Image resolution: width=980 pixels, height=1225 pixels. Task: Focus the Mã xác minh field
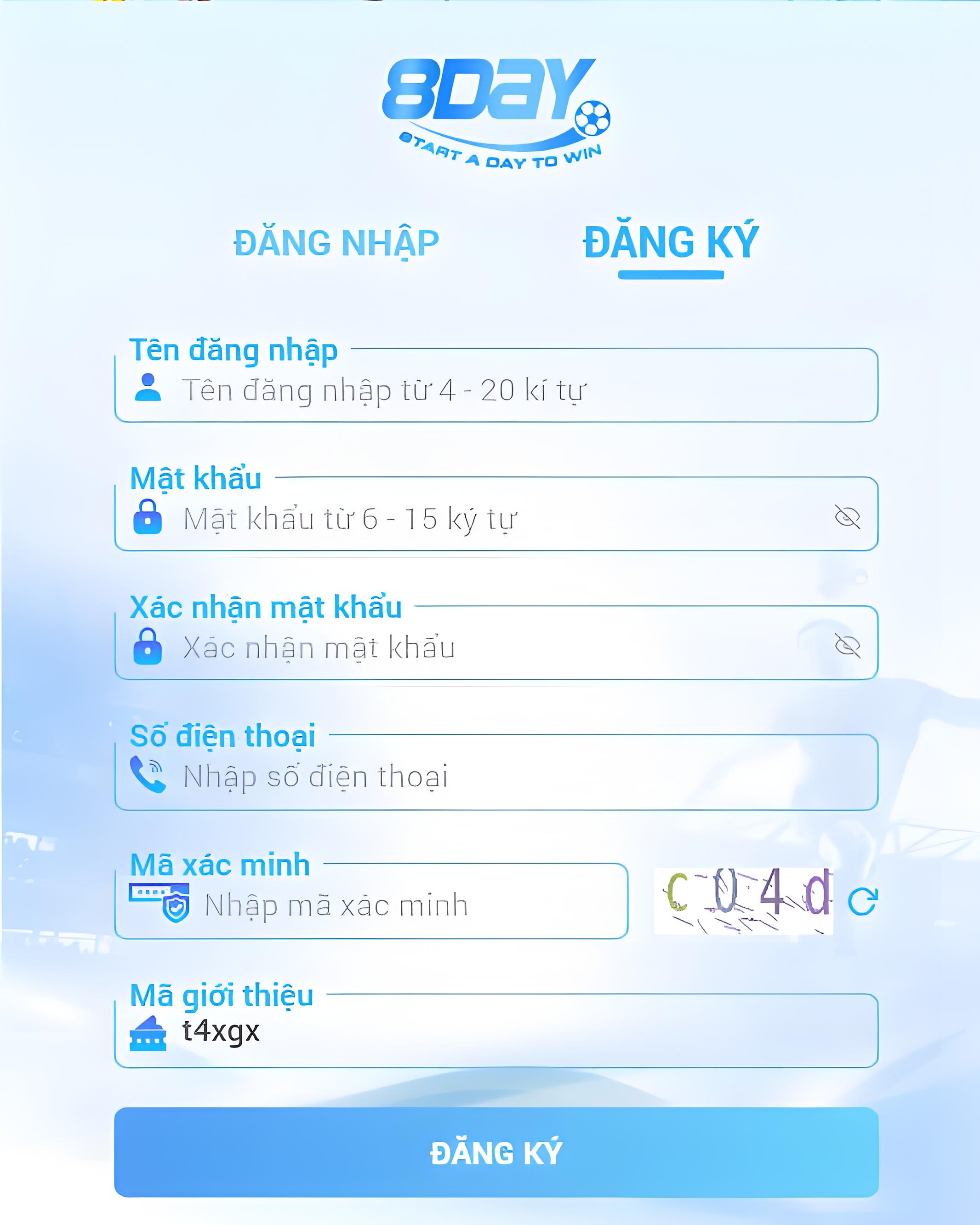pyautogui.click(x=398, y=905)
